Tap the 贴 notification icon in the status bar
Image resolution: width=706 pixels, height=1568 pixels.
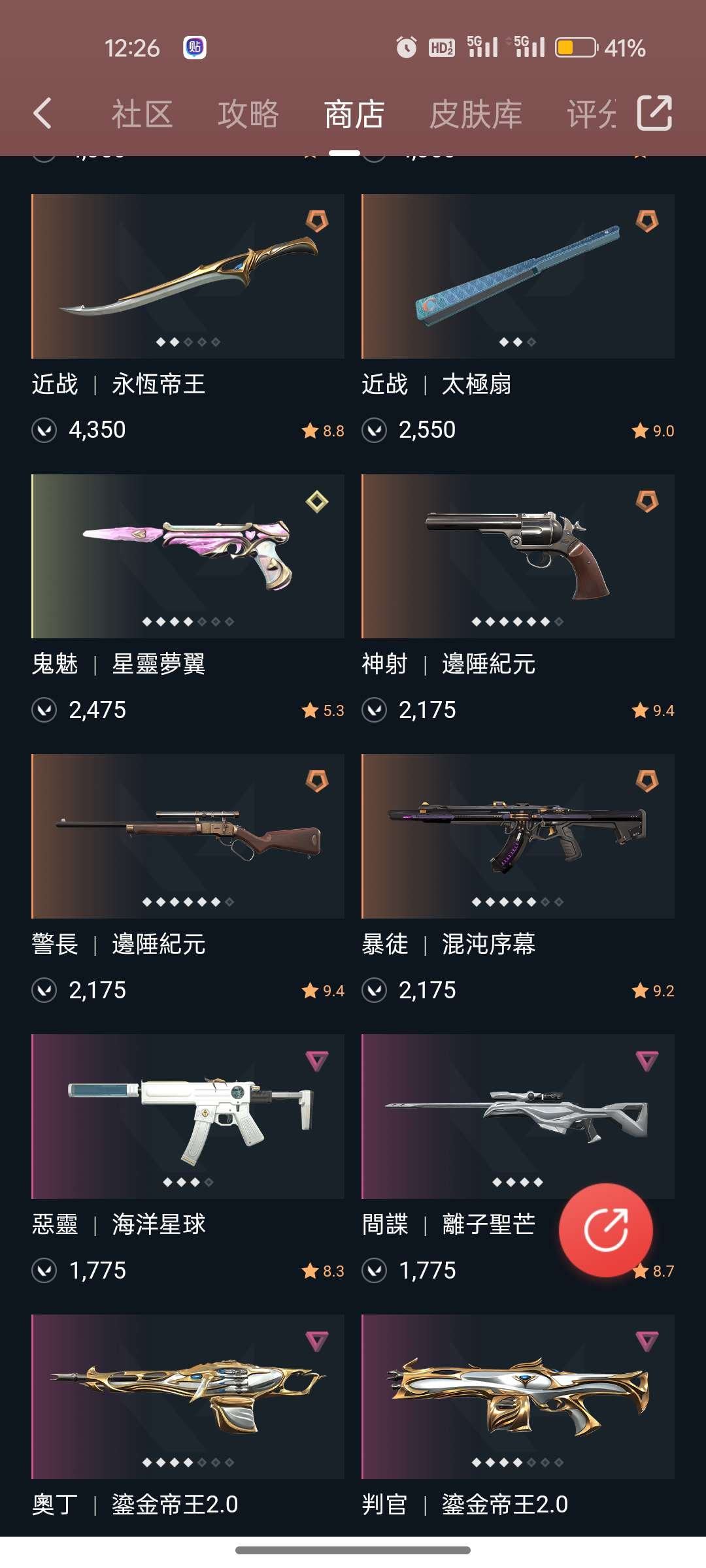(196, 47)
